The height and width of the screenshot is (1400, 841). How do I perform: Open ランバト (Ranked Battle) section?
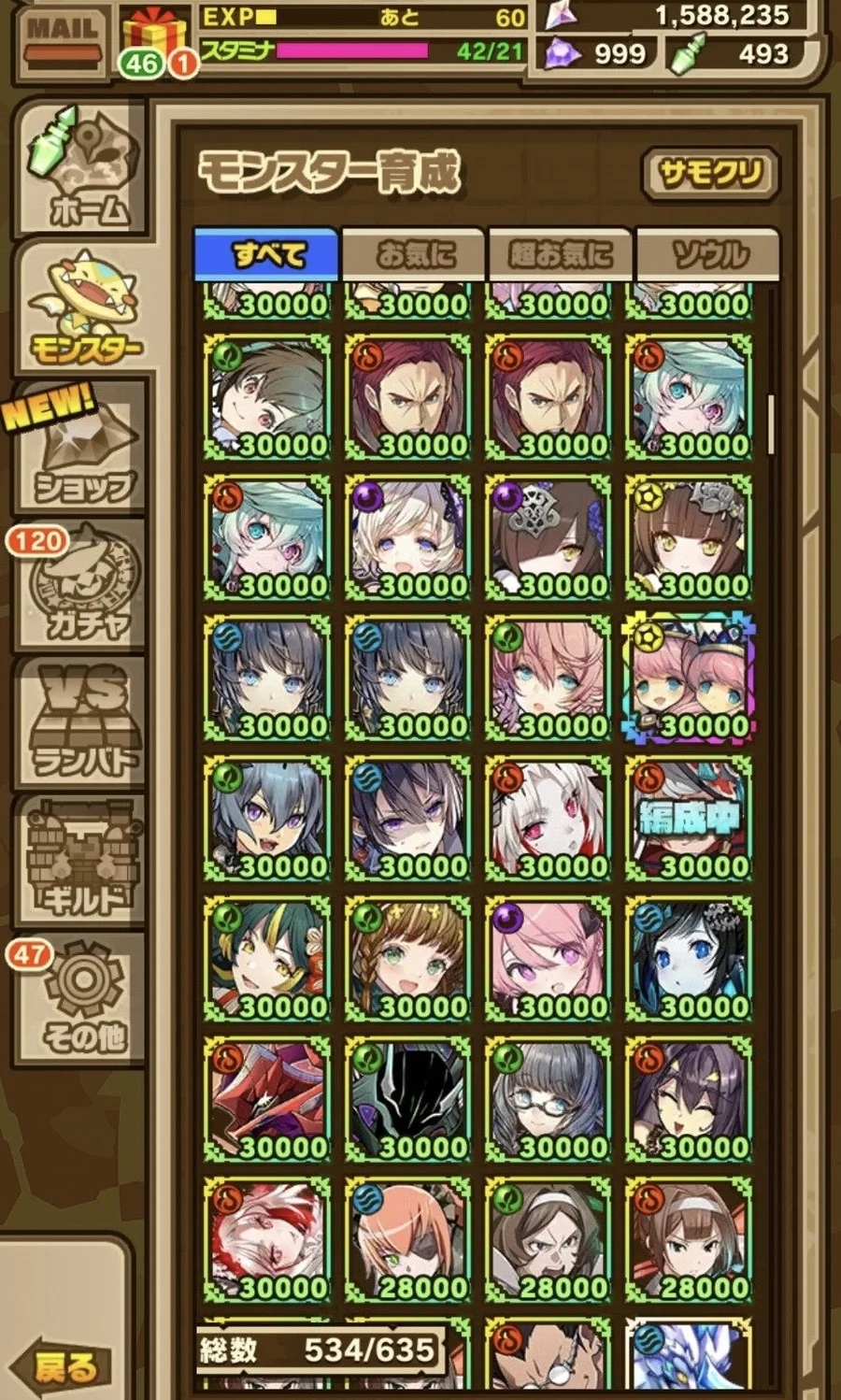click(82, 724)
